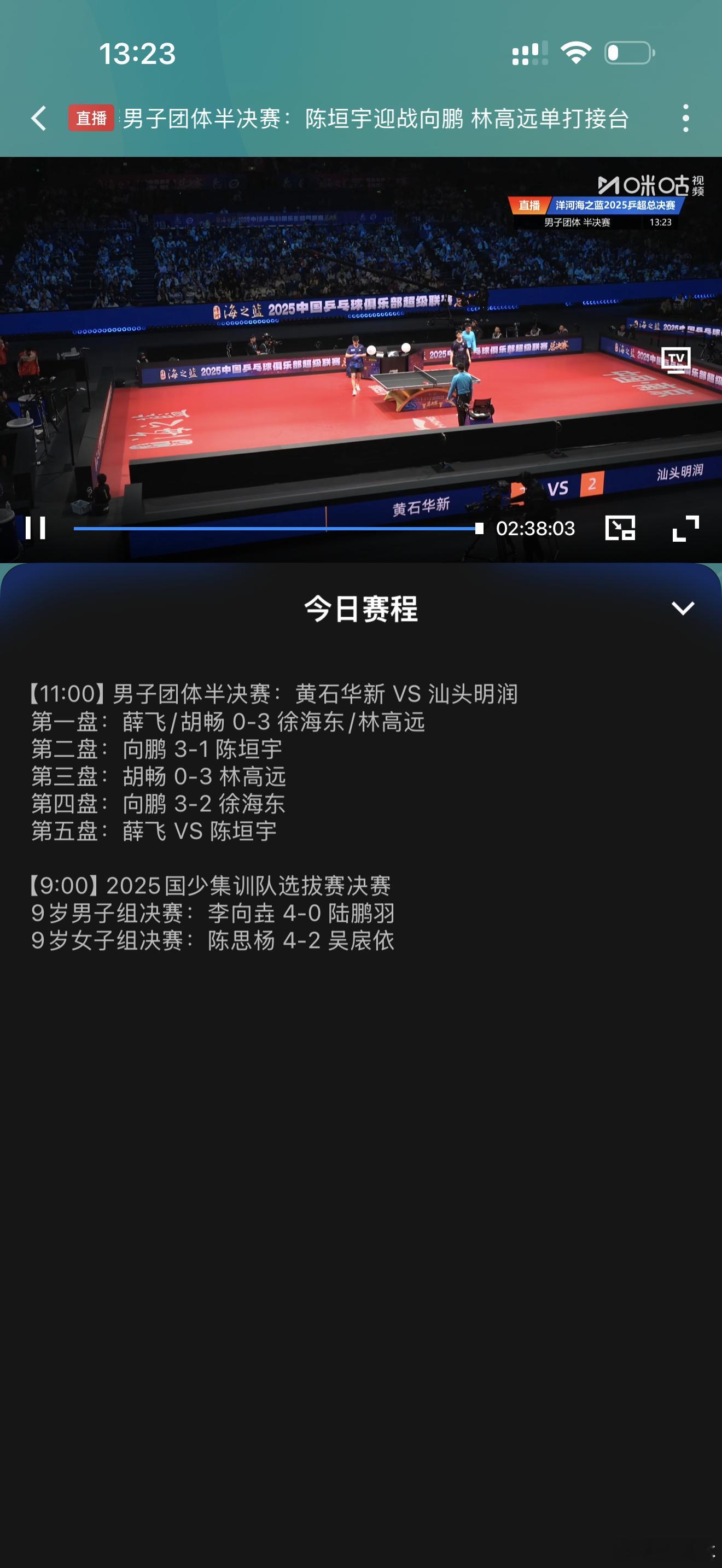Tap the Wi-Fi icon in the status bar
Viewport: 722px width, 1568px height.
[x=576, y=54]
